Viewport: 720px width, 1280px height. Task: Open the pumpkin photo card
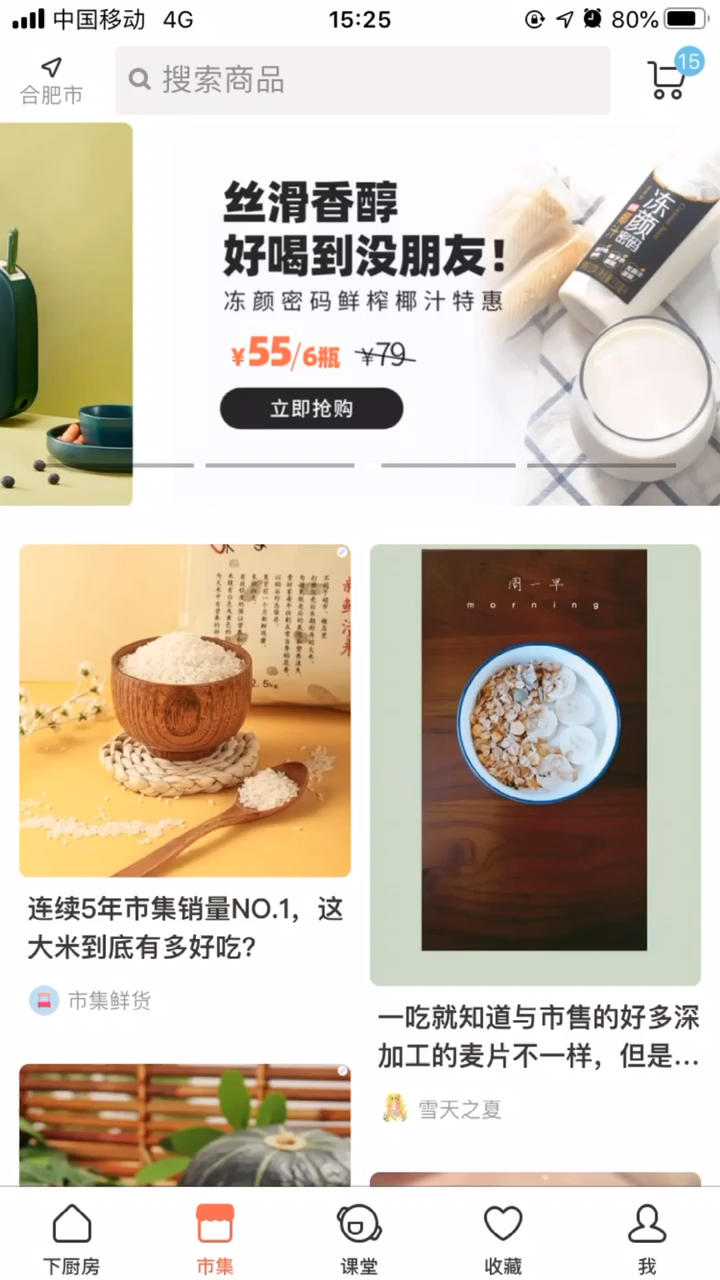click(185, 1125)
